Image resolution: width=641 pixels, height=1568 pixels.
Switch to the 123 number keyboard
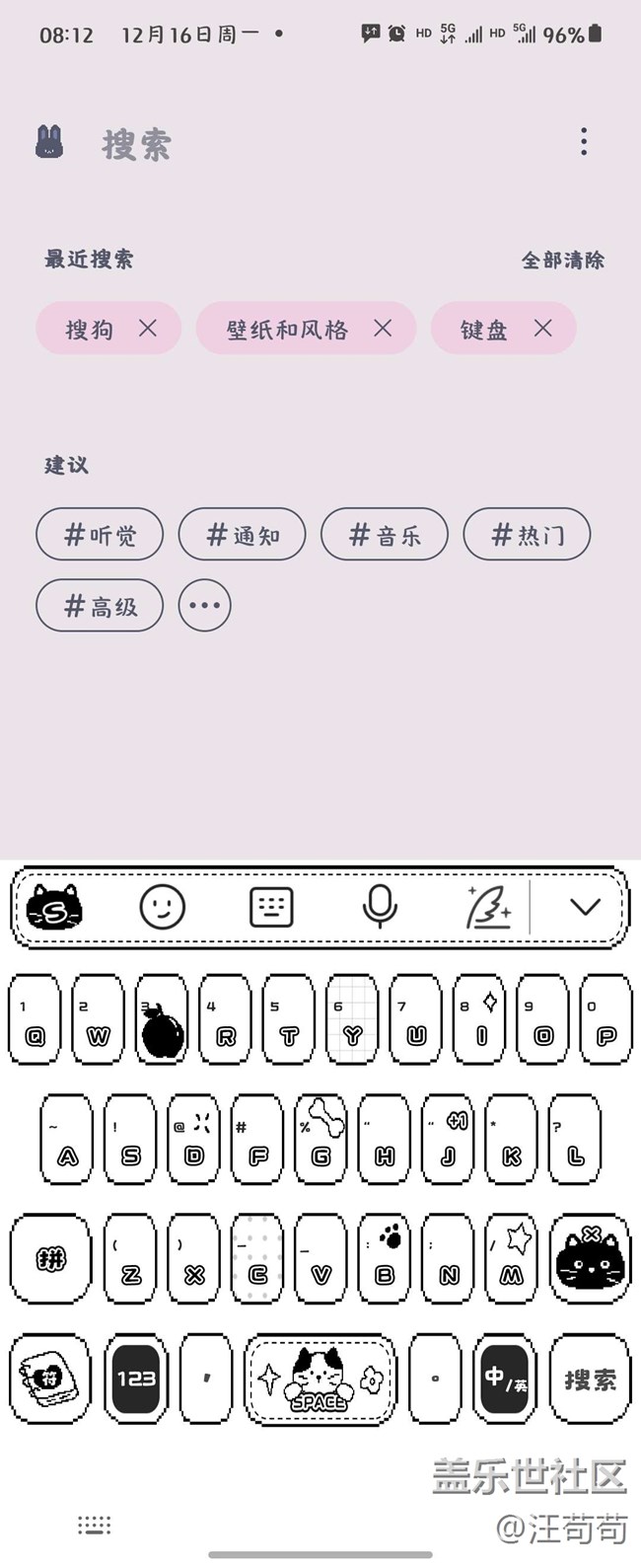[136, 1379]
